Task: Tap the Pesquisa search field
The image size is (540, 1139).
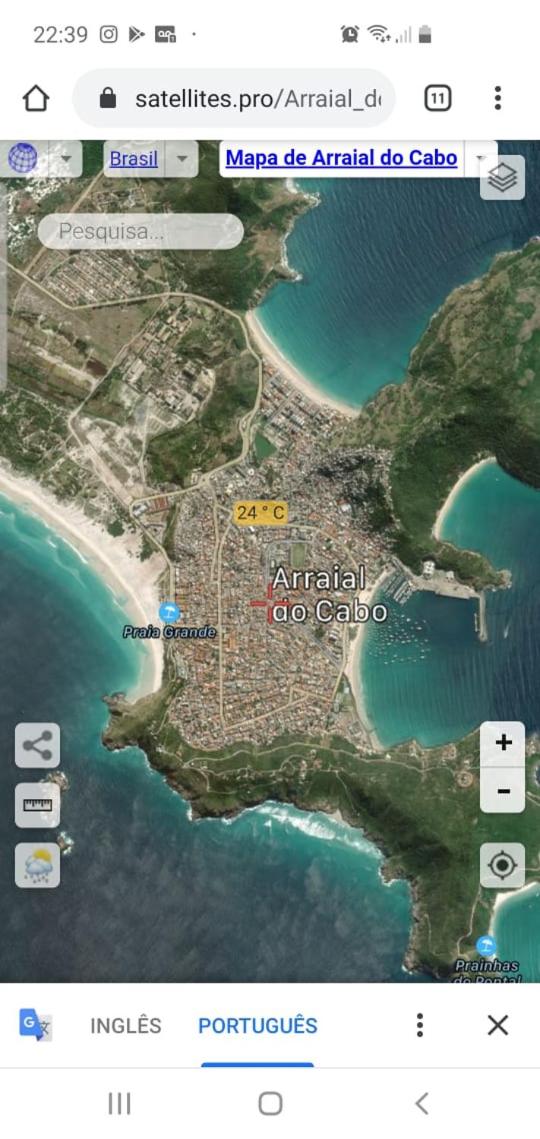Action: click(x=140, y=232)
